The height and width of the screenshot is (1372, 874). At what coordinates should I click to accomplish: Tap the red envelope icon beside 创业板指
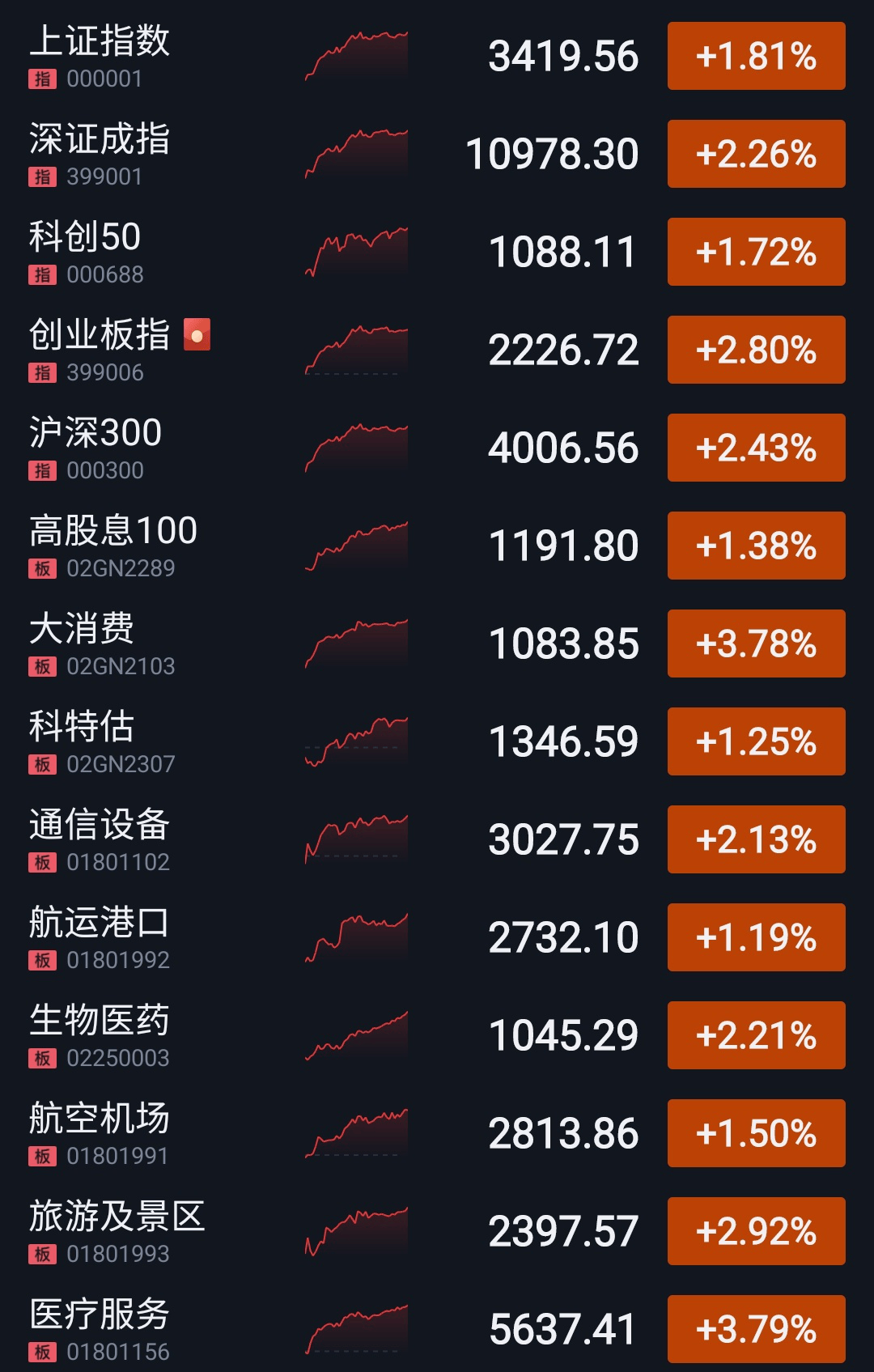point(197,334)
